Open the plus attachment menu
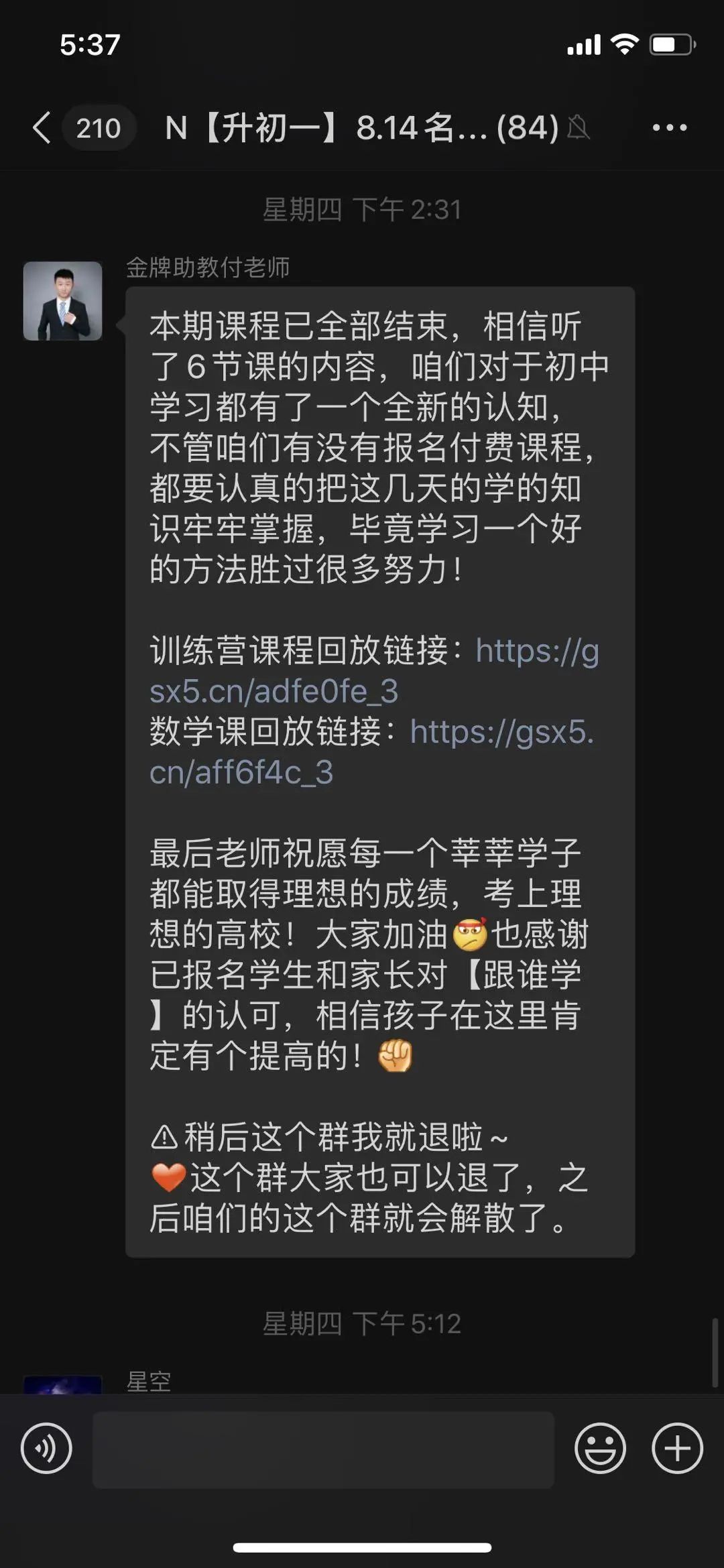This screenshot has height=1568, width=724. [x=677, y=1449]
